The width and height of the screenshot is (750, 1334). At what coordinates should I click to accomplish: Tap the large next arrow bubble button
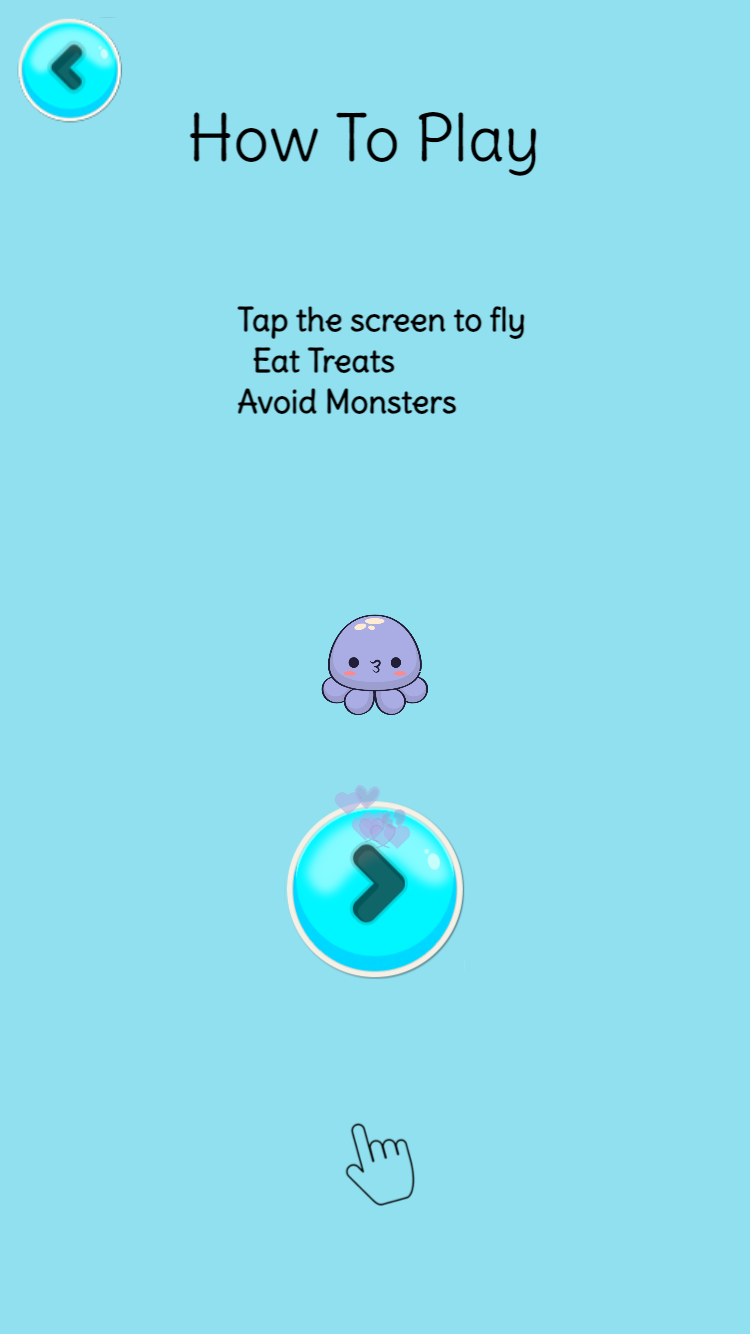click(x=375, y=889)
